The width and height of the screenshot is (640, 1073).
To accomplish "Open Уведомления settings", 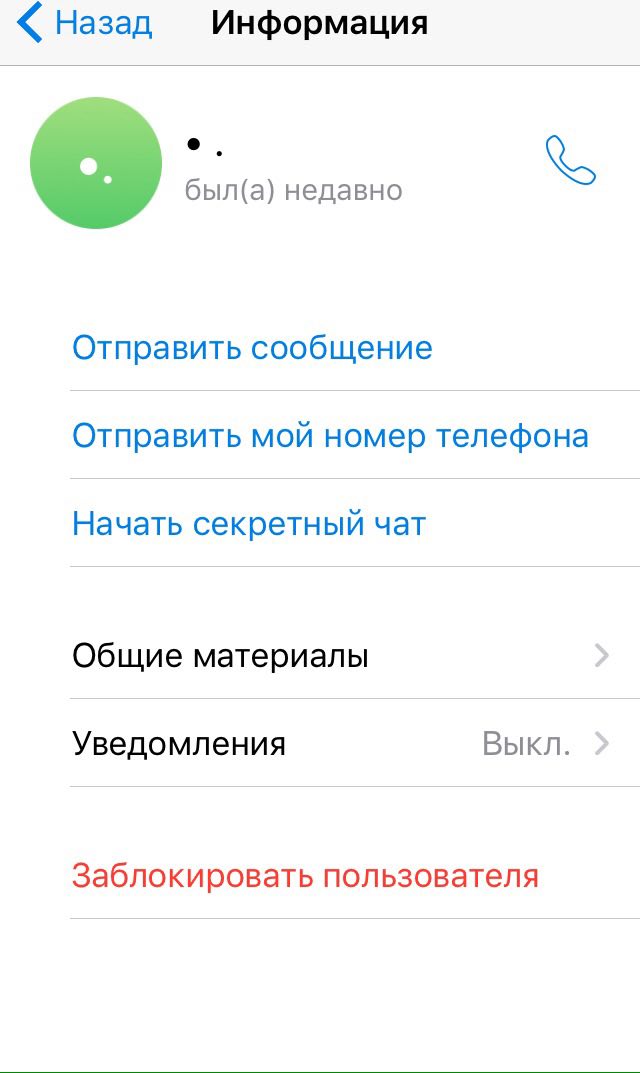I will pyautogui.click(x=340, y=744).
